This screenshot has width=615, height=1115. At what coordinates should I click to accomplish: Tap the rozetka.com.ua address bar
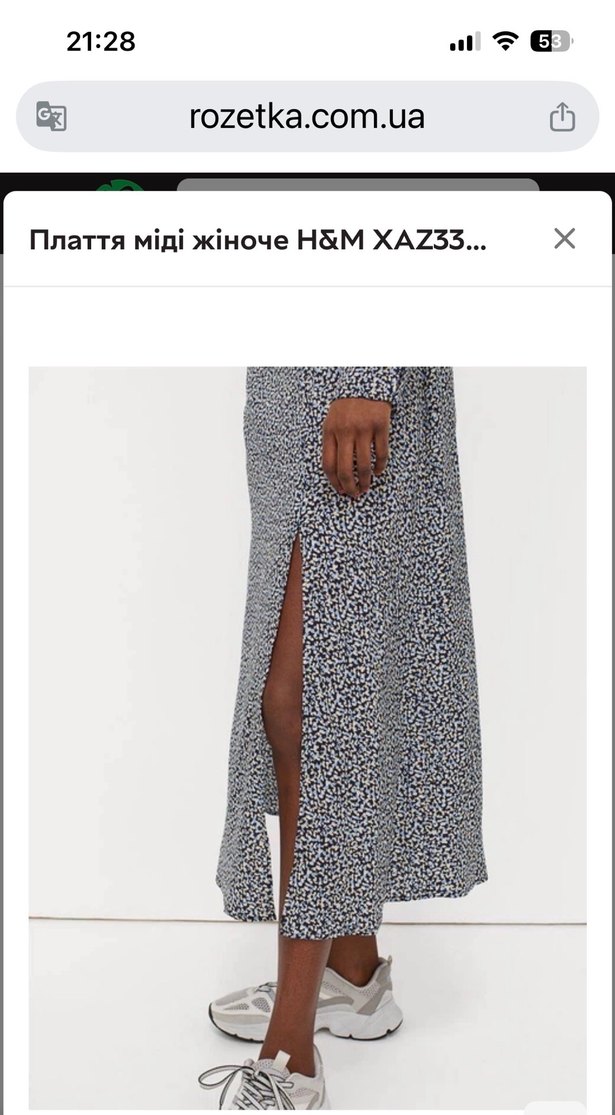307,117
